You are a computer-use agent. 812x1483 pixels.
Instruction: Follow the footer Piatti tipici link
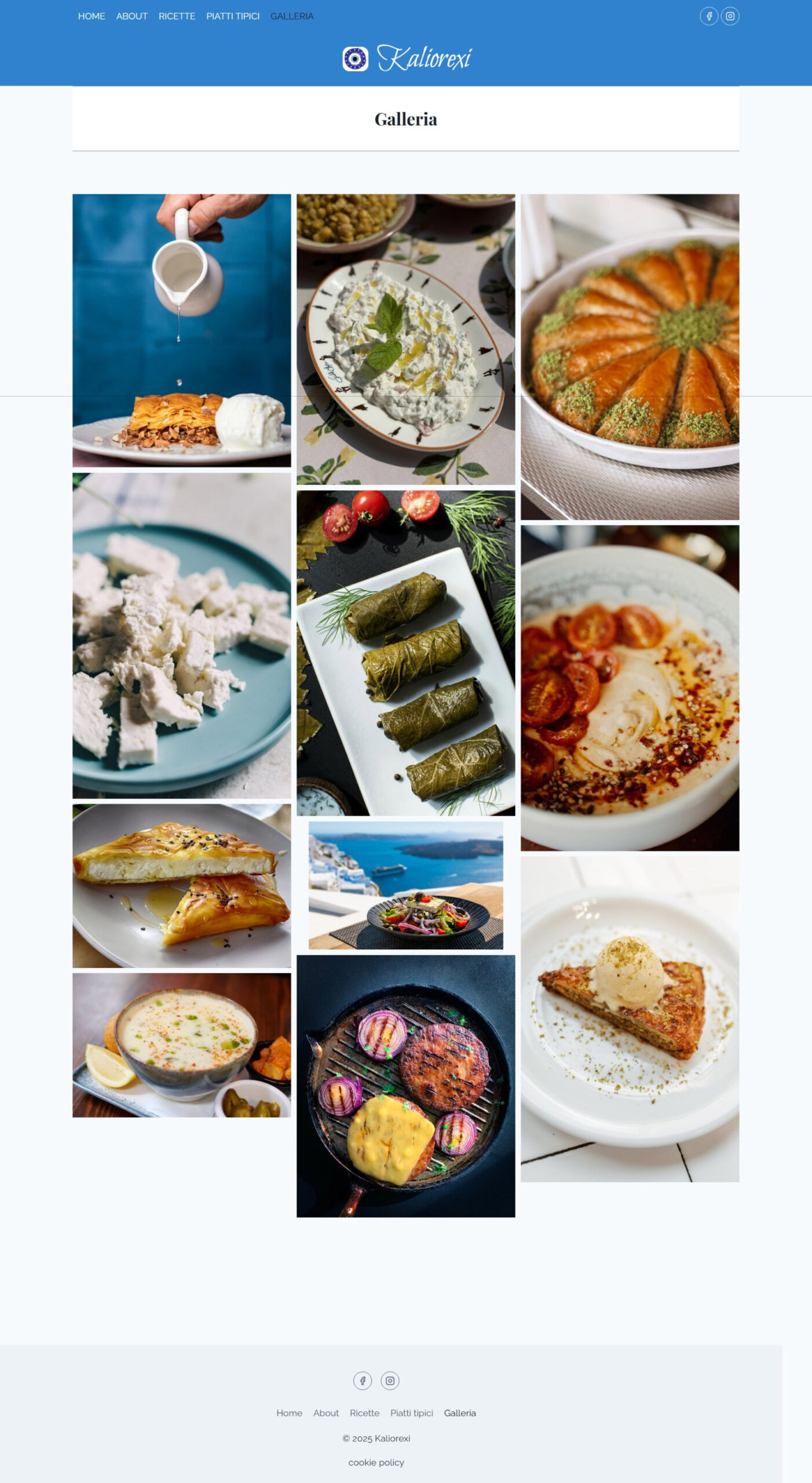411,1413
